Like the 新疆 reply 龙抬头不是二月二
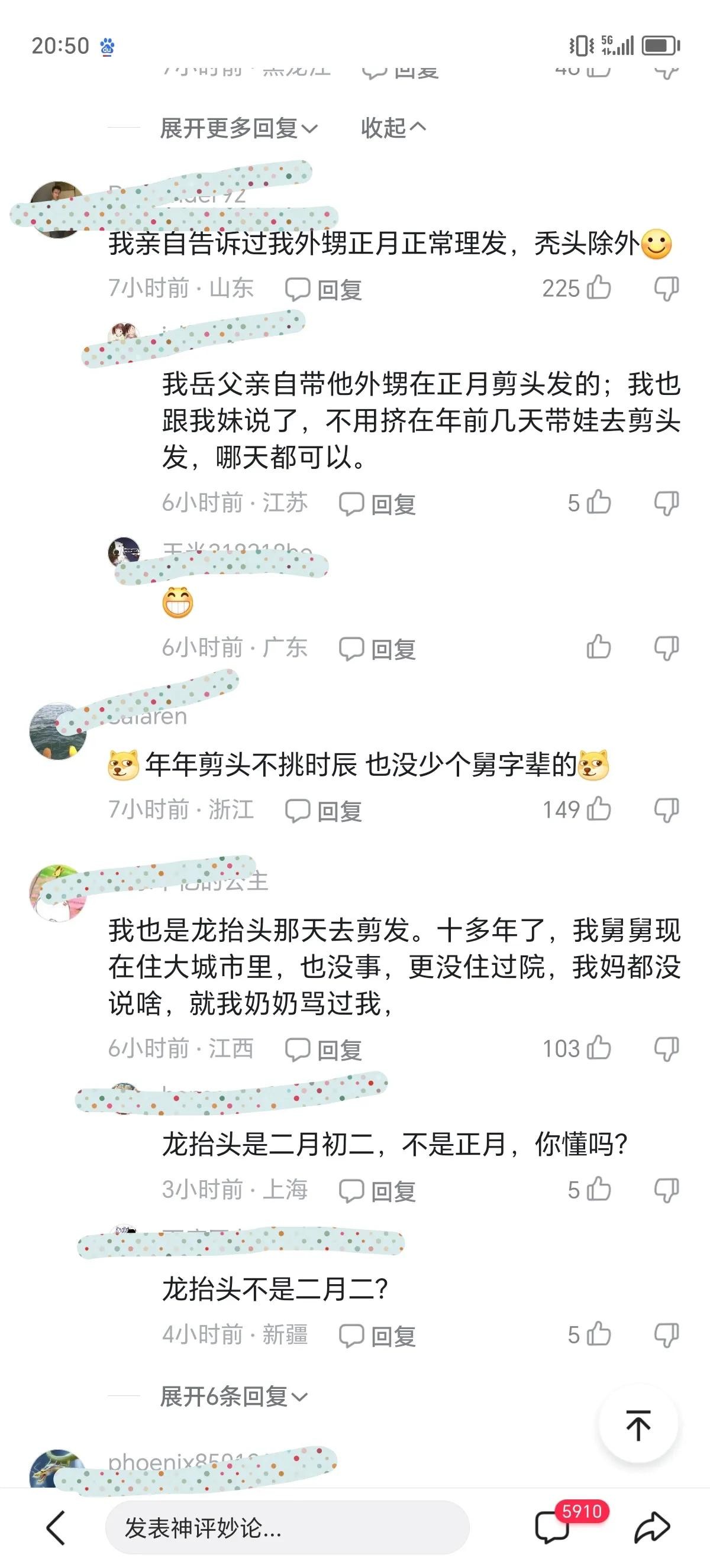This screenshot has height=1568, width=710. (599, 1334)
